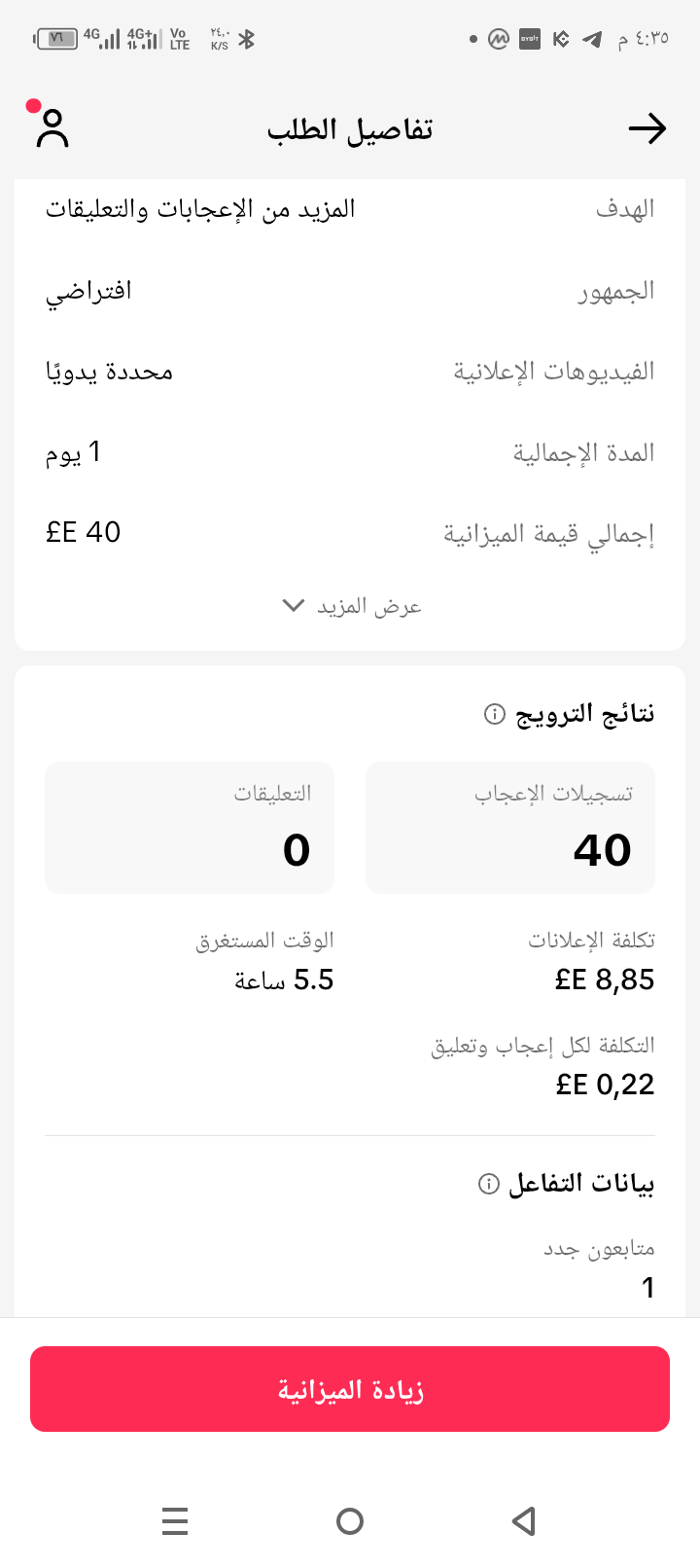700x1568 pixels.
Task: Tap the back triangle in the navigation bar
Action: 523,1521
